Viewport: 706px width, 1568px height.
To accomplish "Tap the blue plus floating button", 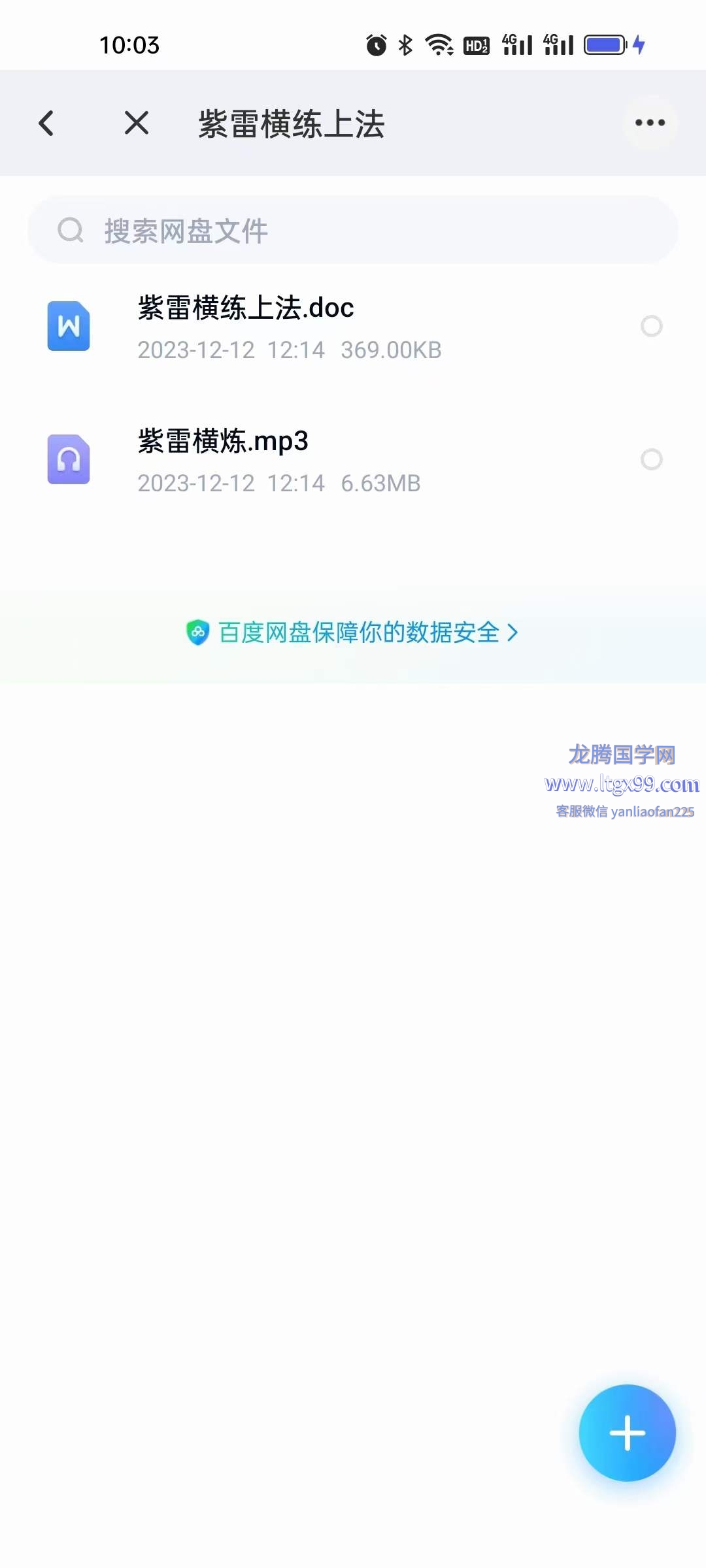I will (x=627, y=1433).
